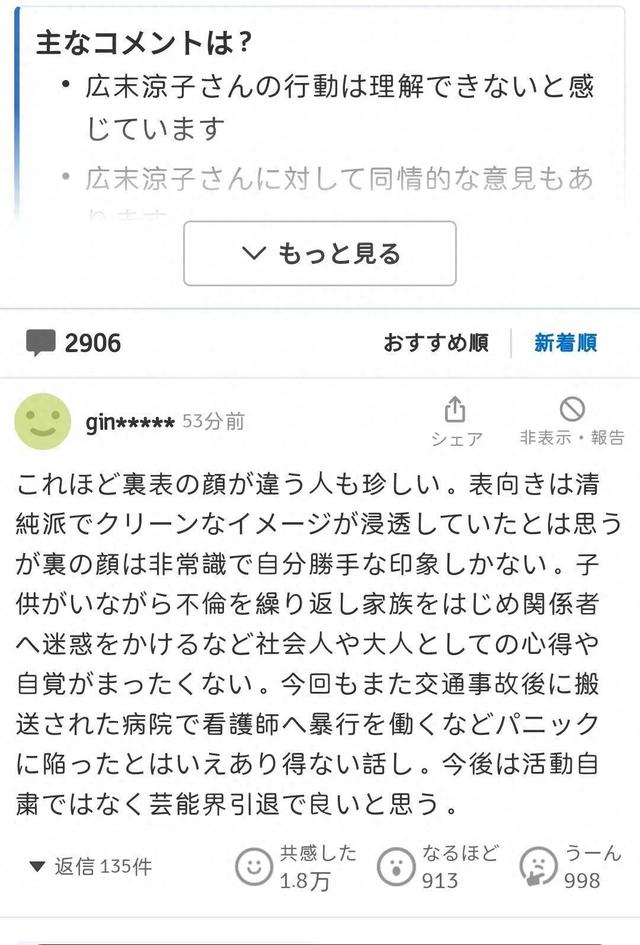Switch to 新着順 sorting

[565, 343]
